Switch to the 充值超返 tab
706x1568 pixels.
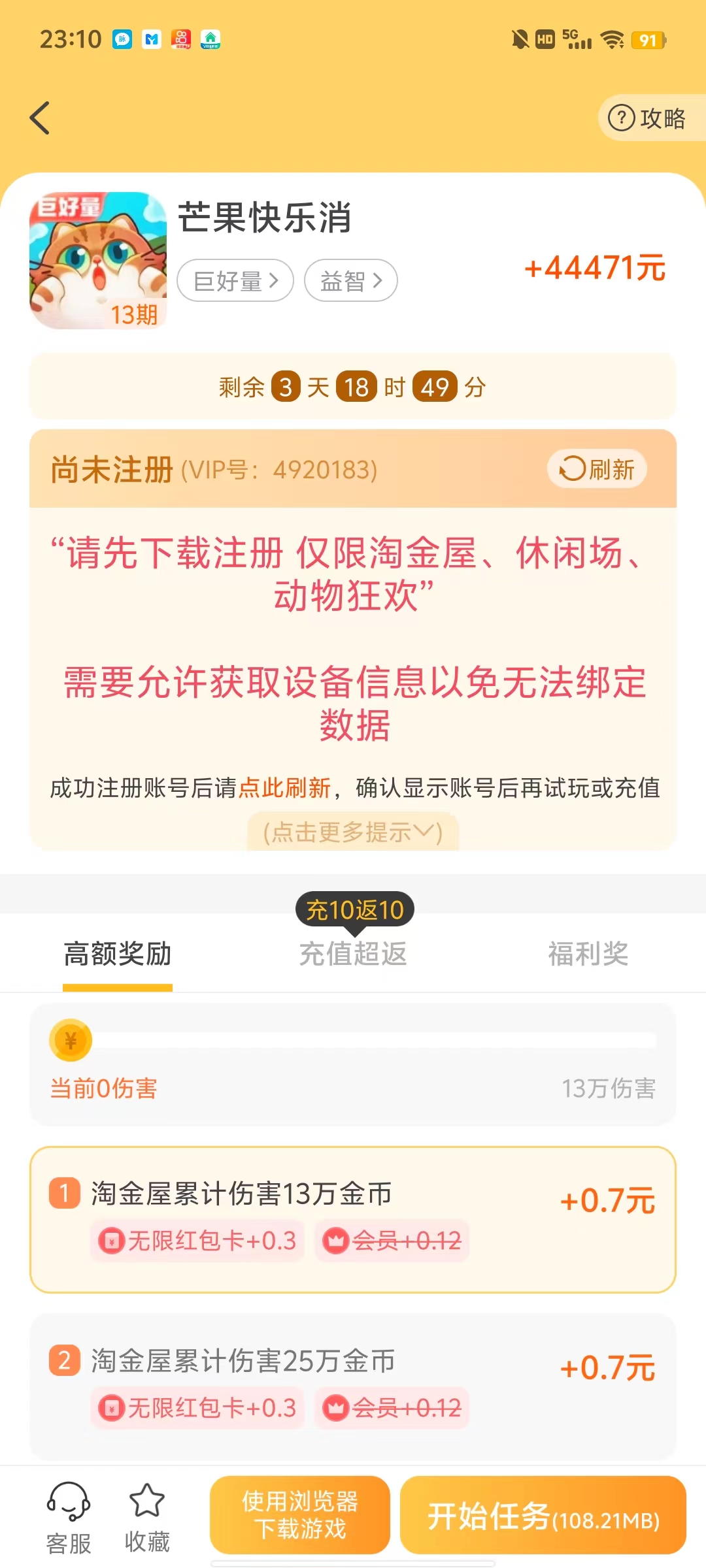(353, 954)
